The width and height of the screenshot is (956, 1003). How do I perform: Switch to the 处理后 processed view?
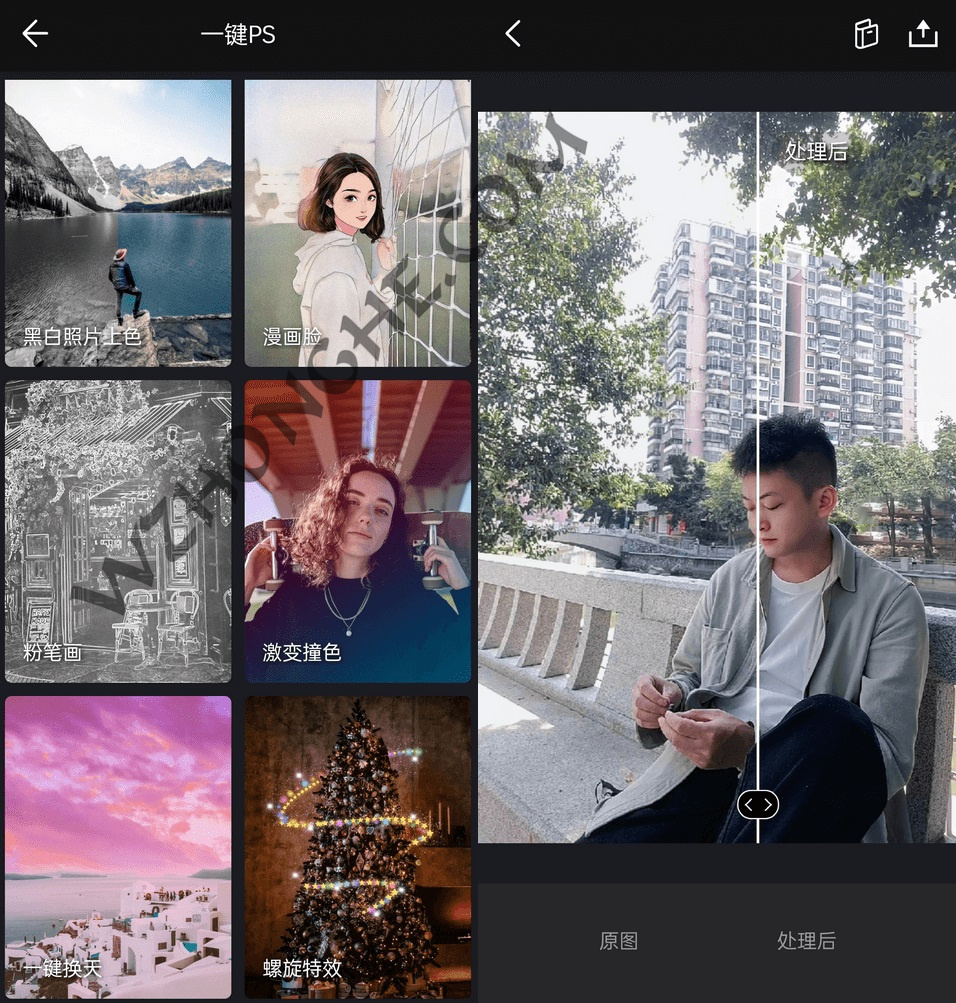[806, 941]
